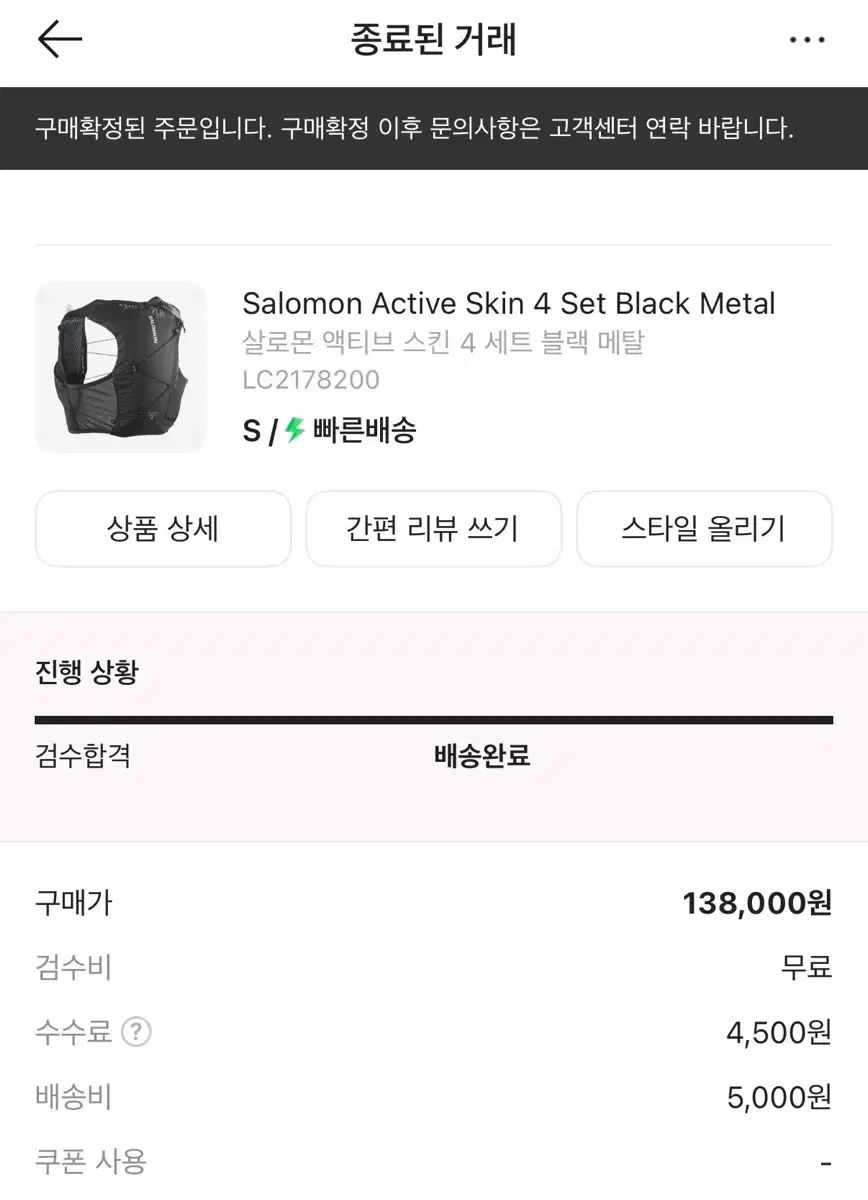Start writing a review via 간편 리뷰 쓰기
This screenshot has width=868, height=1200.
pyautogui.click(x=433, y=529)
